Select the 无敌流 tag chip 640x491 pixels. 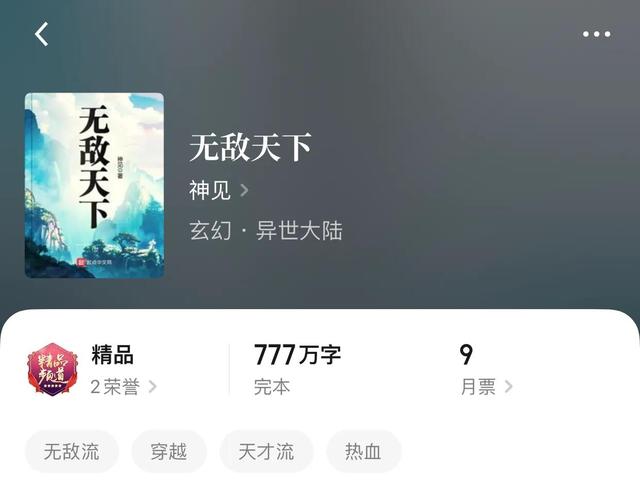coord(71,451)
